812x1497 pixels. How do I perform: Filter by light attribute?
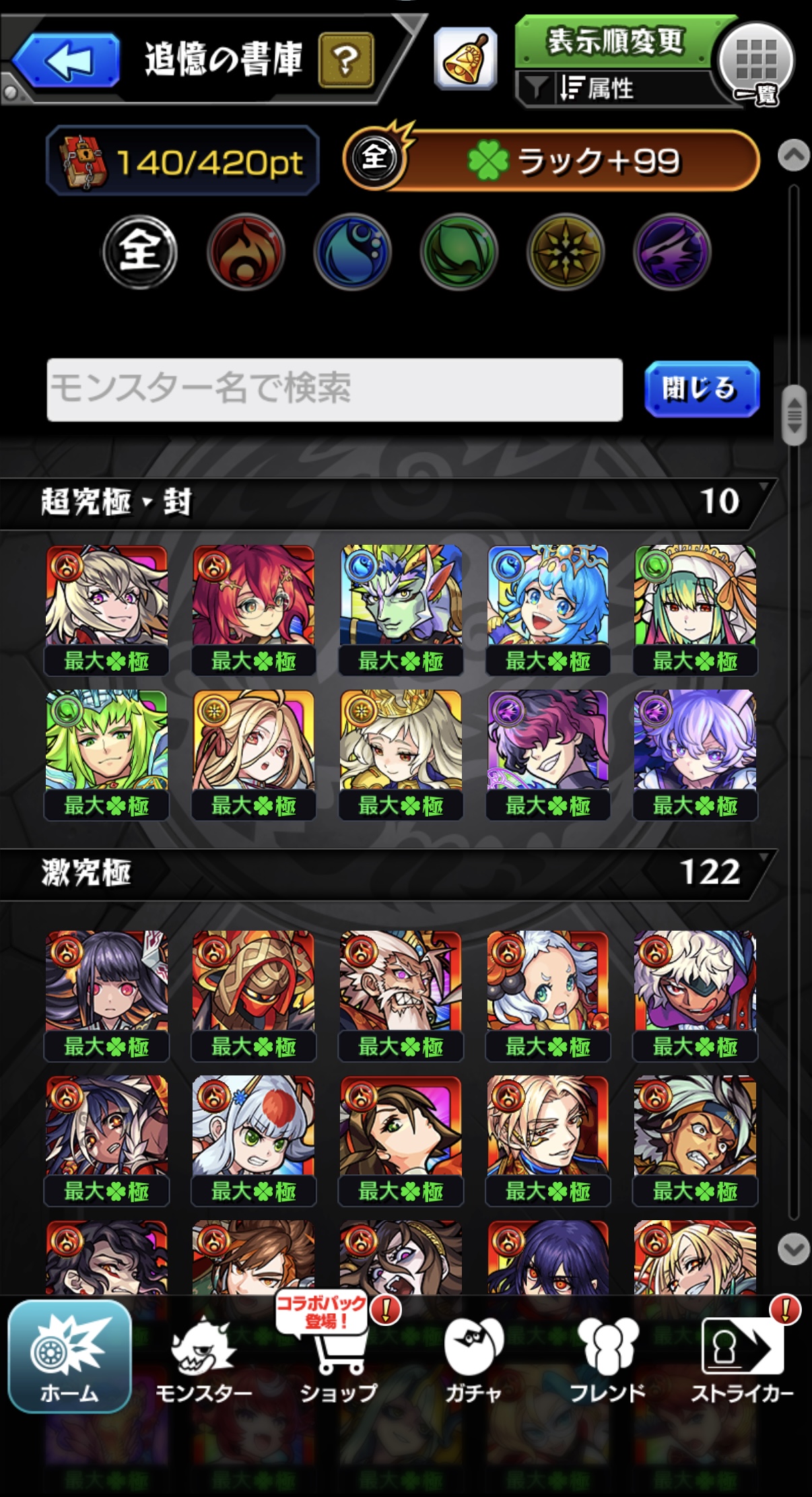(565, 252)
